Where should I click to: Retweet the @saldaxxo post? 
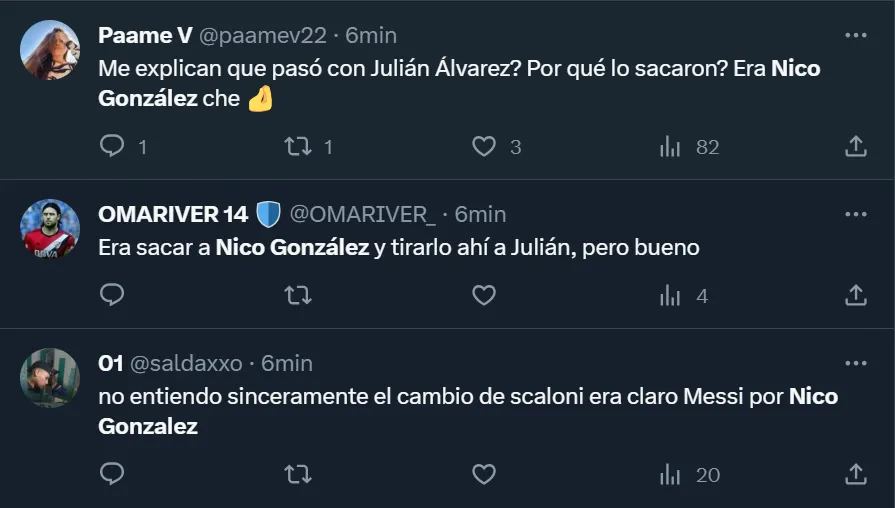[x=298, y=474]
